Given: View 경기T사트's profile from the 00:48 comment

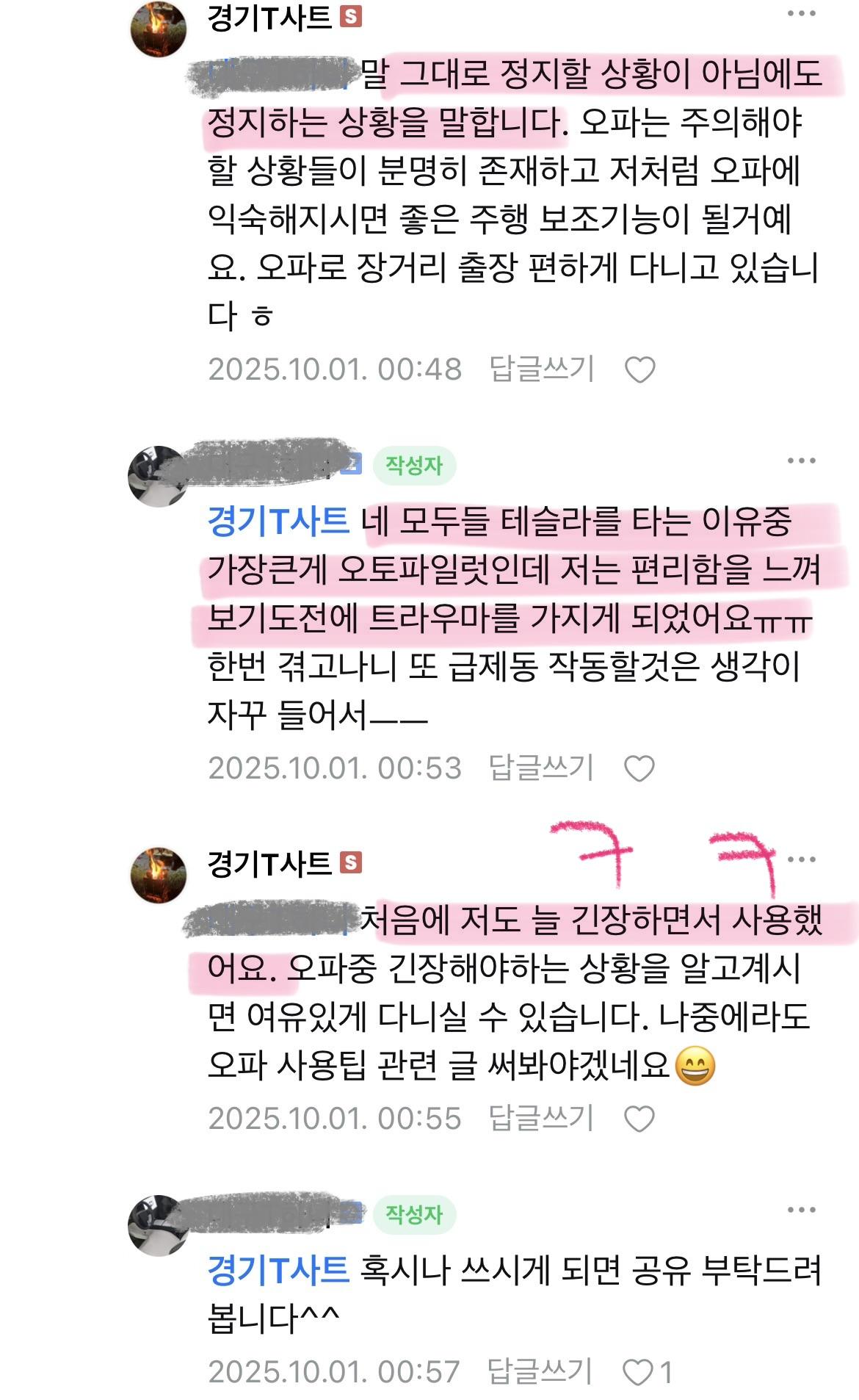Looking at the screenshot, I should pyautogui.click(x=269, y=18).
